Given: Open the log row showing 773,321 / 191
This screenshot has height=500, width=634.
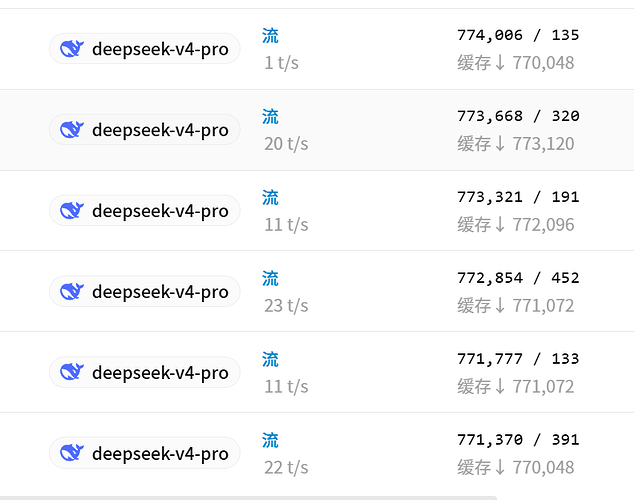Looking at the screenshot, I should (317, 211).
